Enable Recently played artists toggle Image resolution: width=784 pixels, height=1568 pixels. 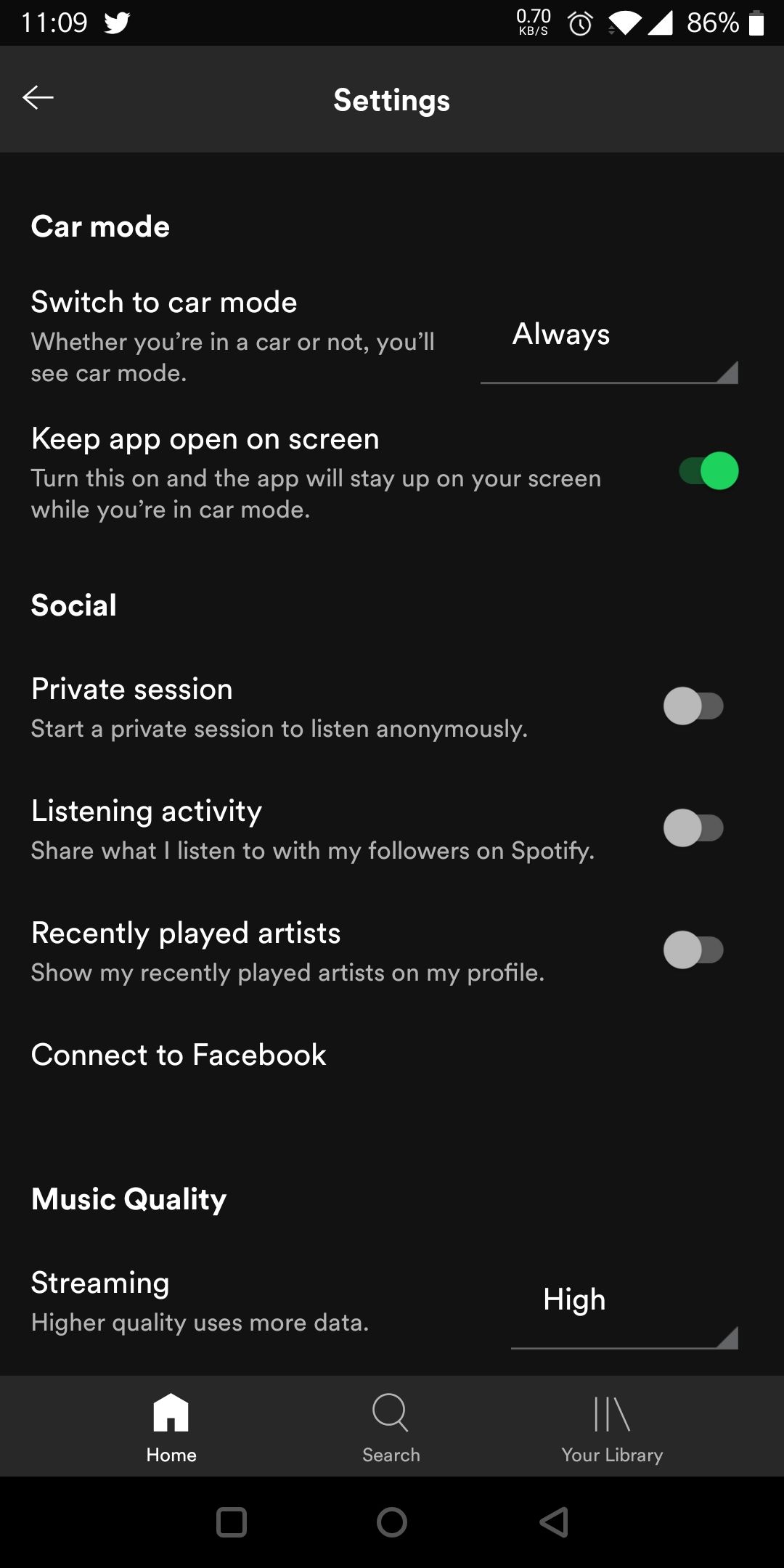click(x=693, y=950)
